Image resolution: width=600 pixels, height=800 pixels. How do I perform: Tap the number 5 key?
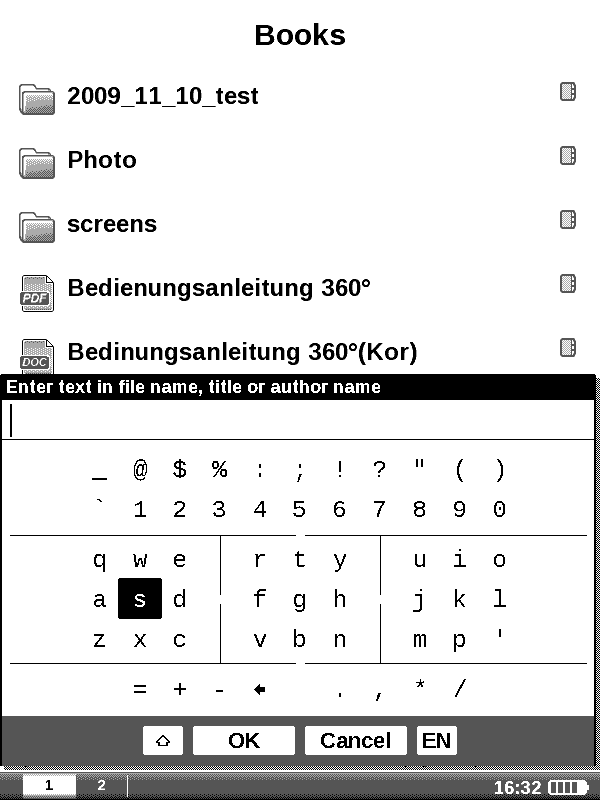[x=299, y=510]
